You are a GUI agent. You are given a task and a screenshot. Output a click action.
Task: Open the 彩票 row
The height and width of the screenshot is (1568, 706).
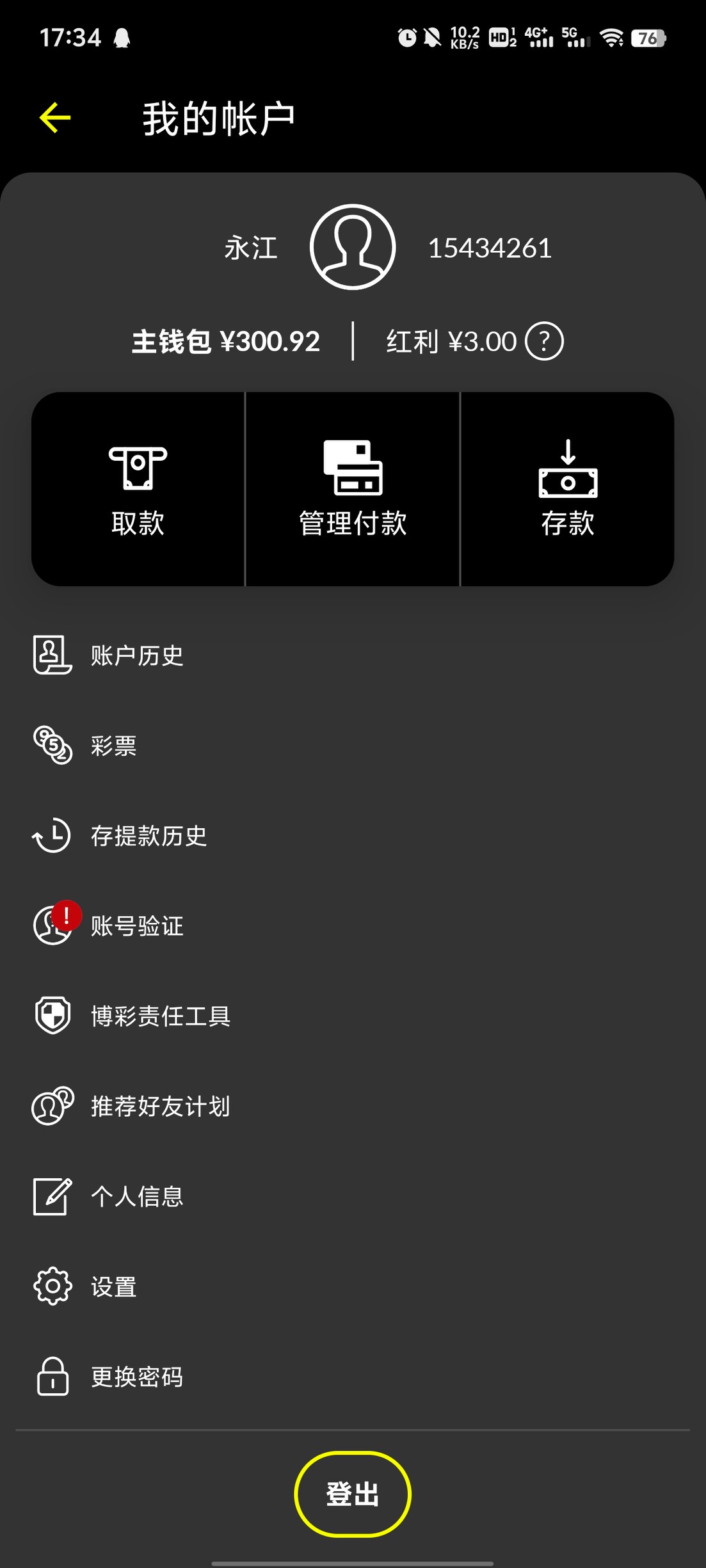point(353,746)
